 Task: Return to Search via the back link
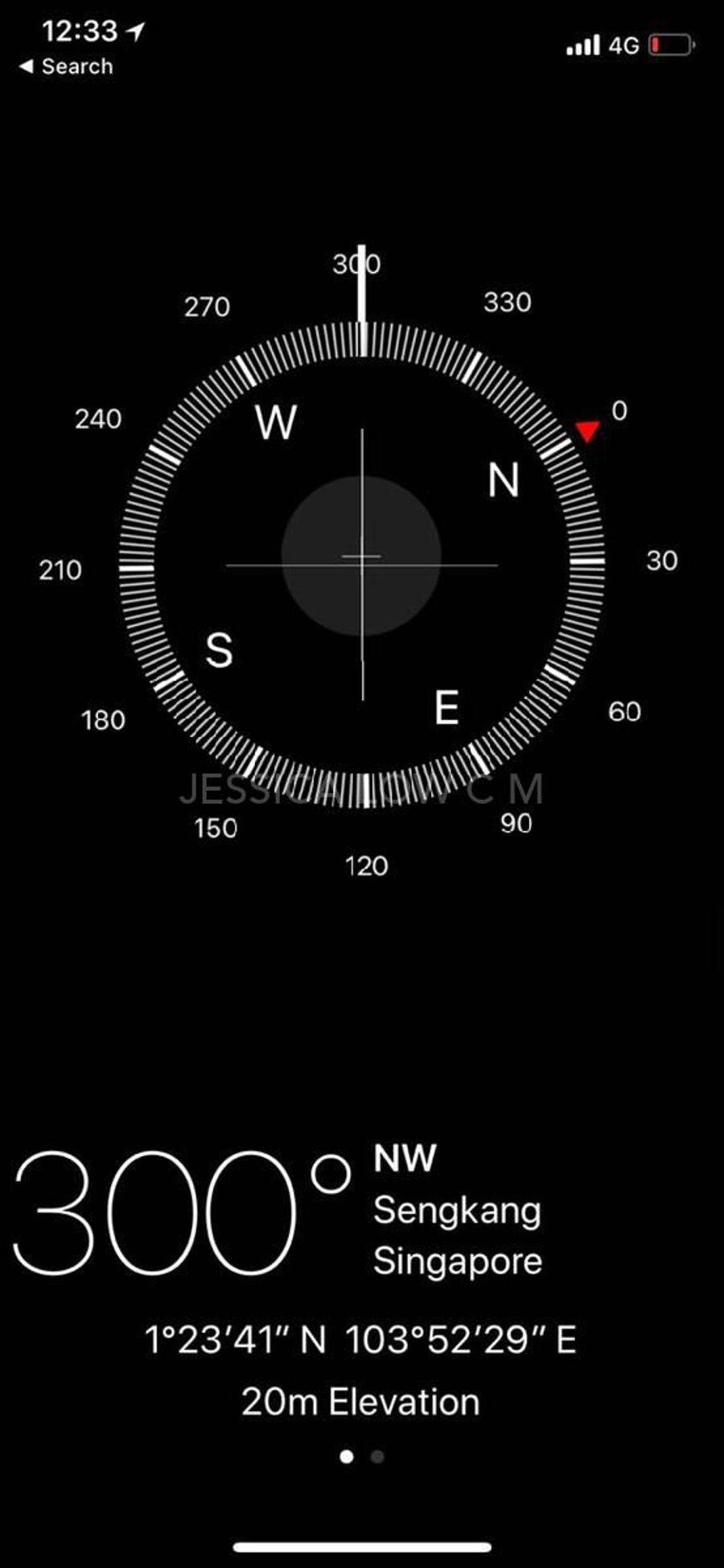pos(66,67)
